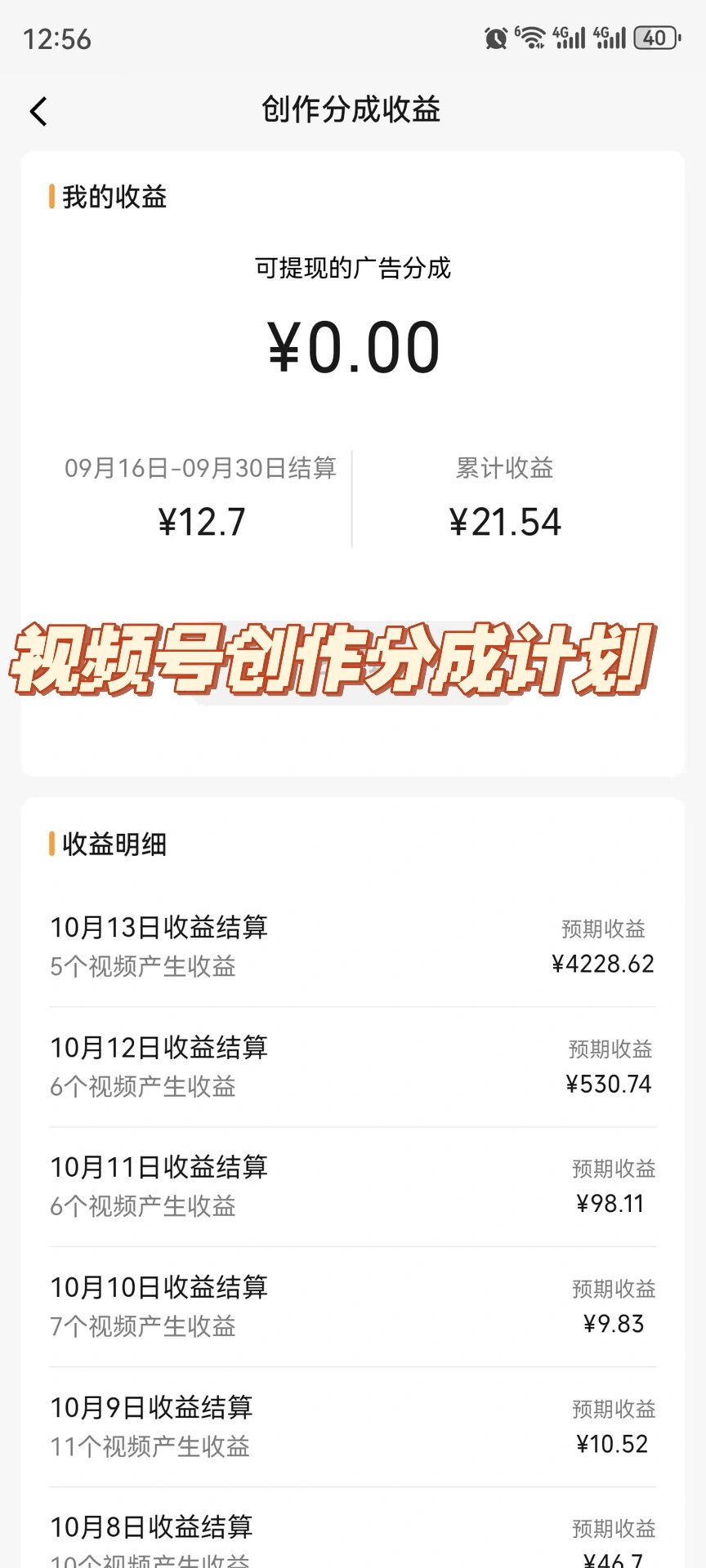The height and width of the screenshot is (1568, 706).
Task: Click the orange bar beside 我的收益
Action: (52, 196)
